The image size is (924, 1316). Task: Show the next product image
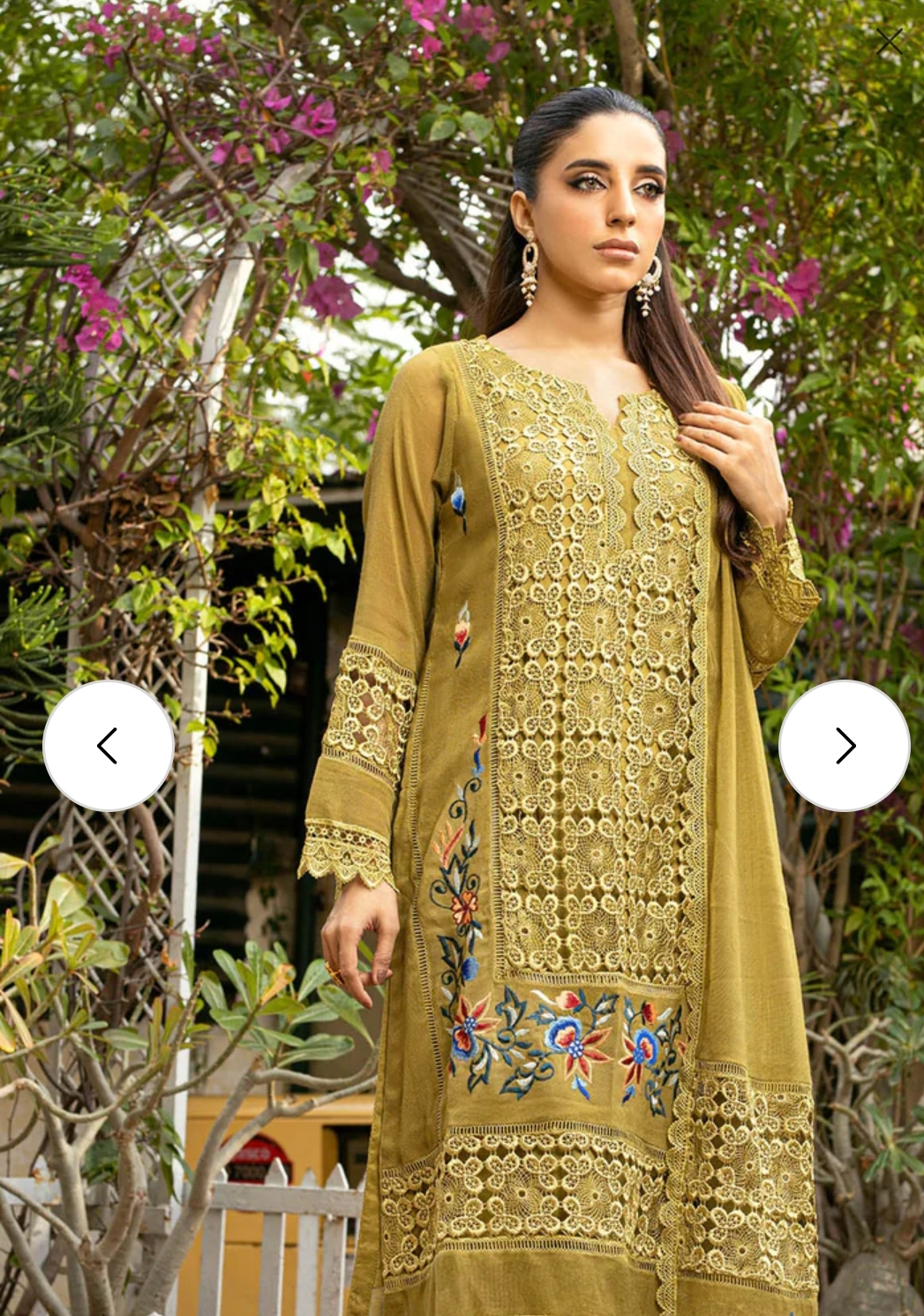click(x=844, y=746)
